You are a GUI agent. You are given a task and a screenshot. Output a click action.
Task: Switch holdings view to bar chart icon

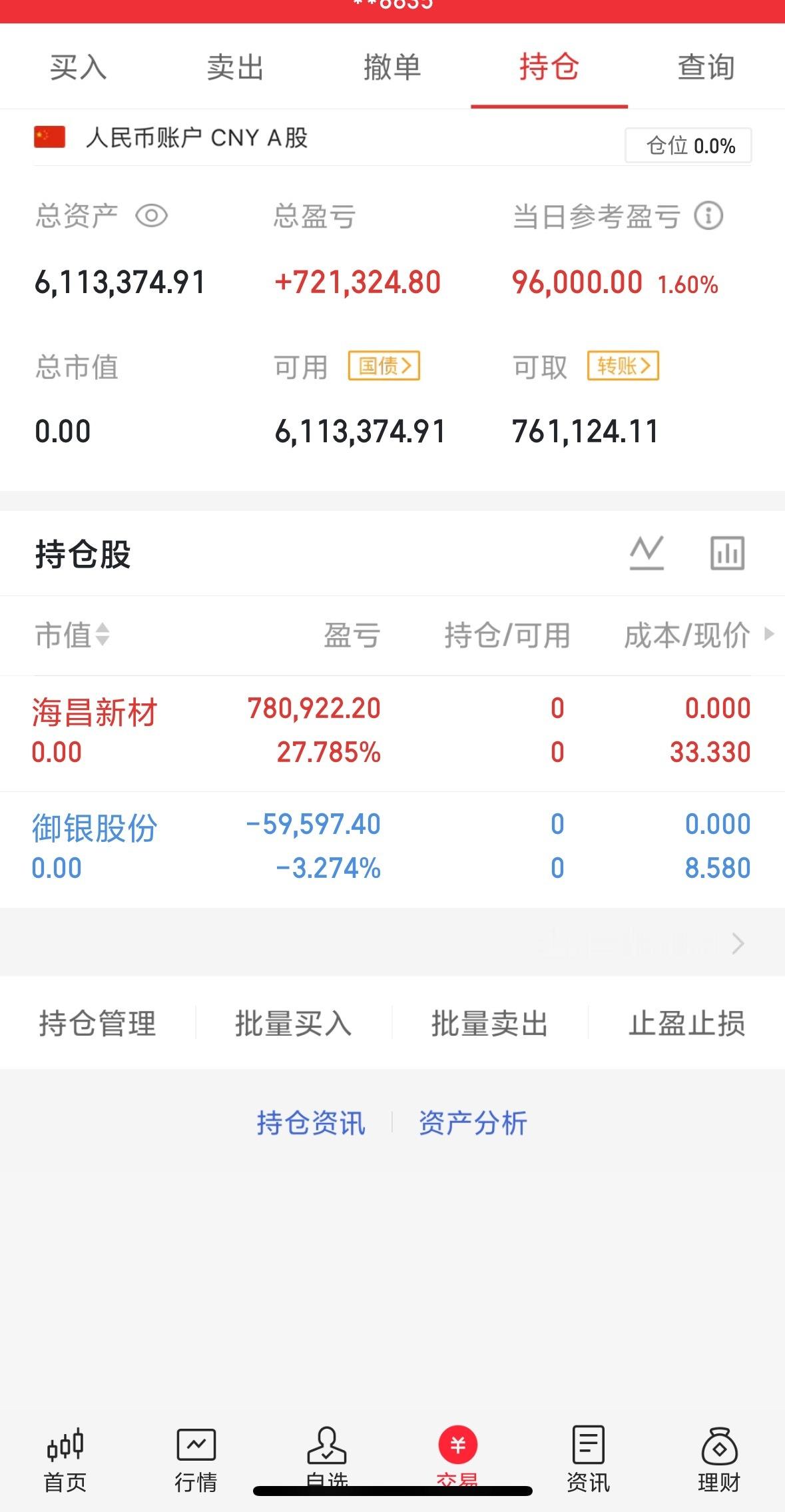click(726, 553)
